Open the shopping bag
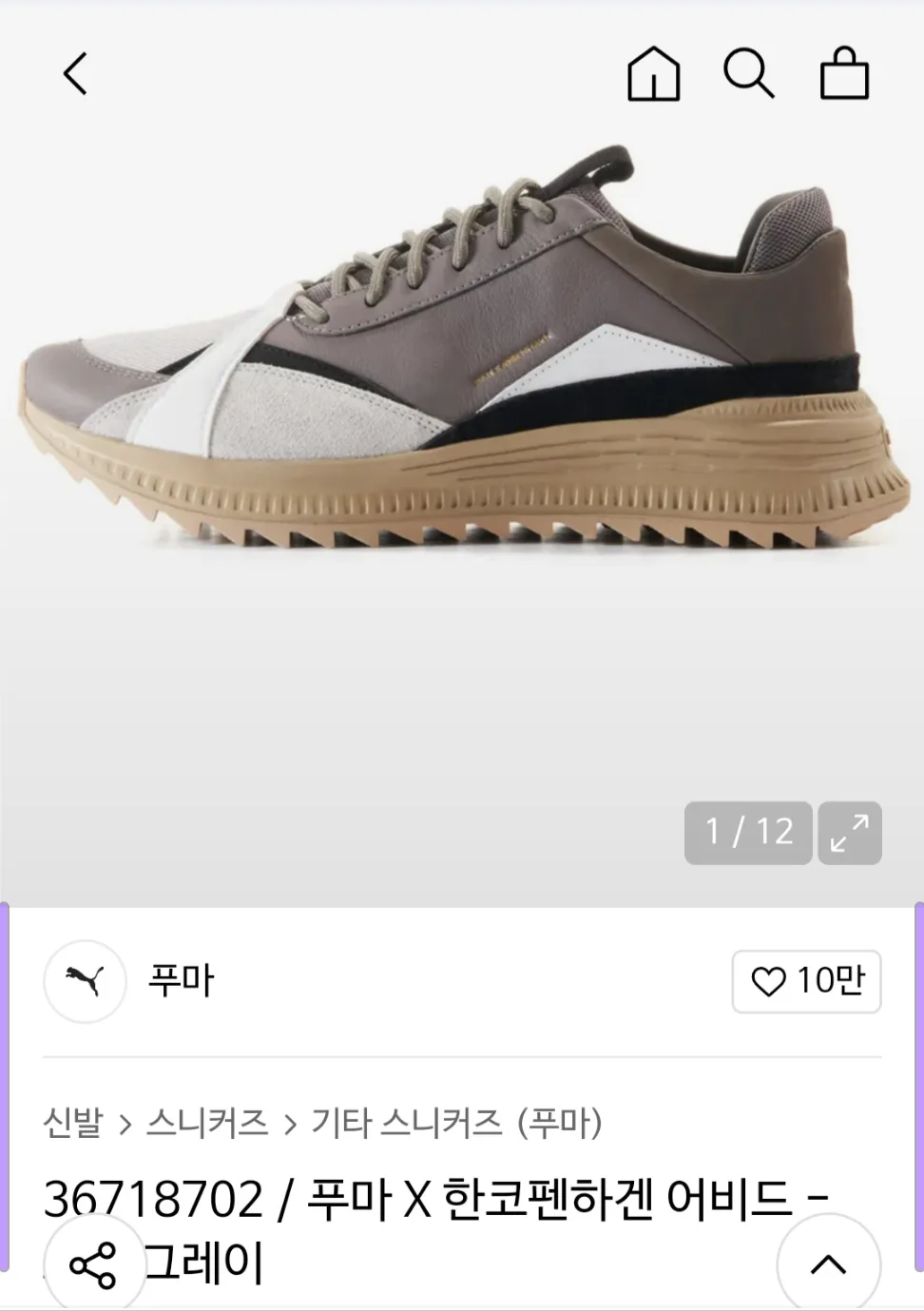Image resolution: width=924 pixels, height=1311 pixels. point(844,73)
